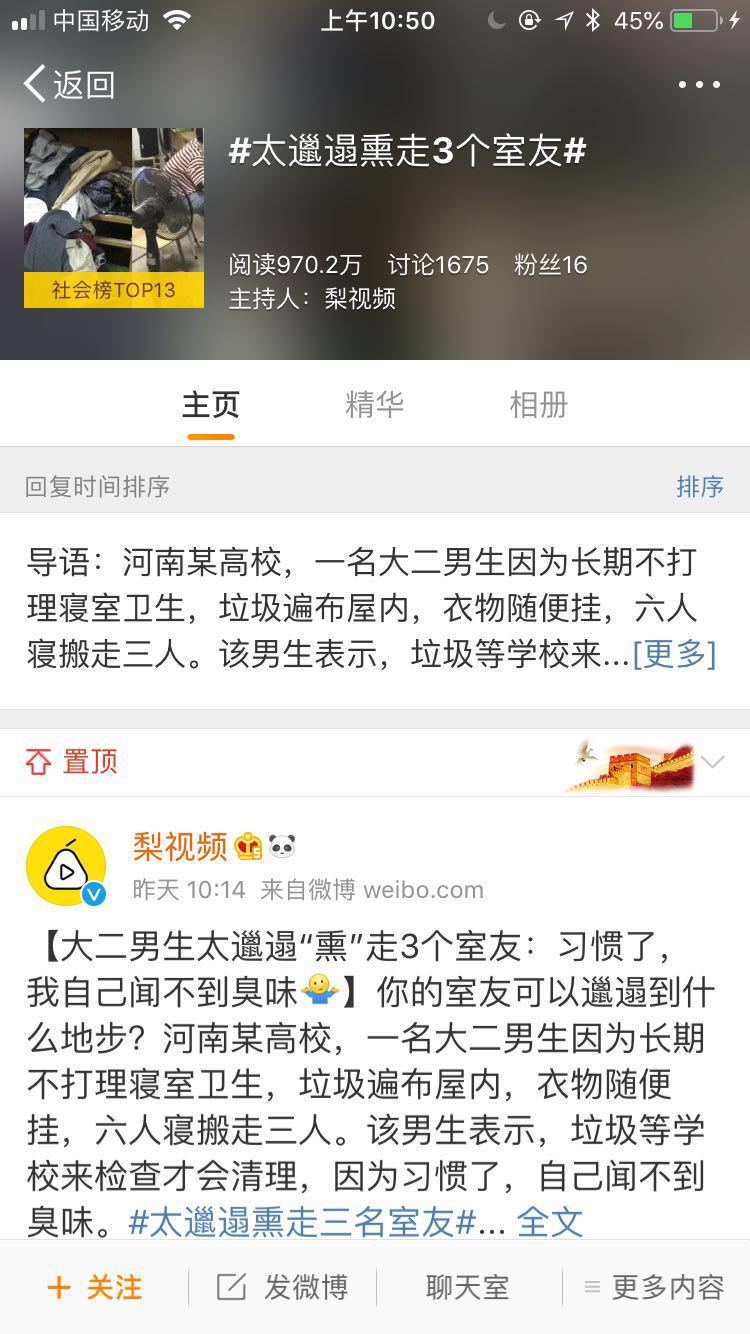Open 梨视频 avatar on the post
The height and width of the screenshot is (1334, 750).
[x=66, y=866]
